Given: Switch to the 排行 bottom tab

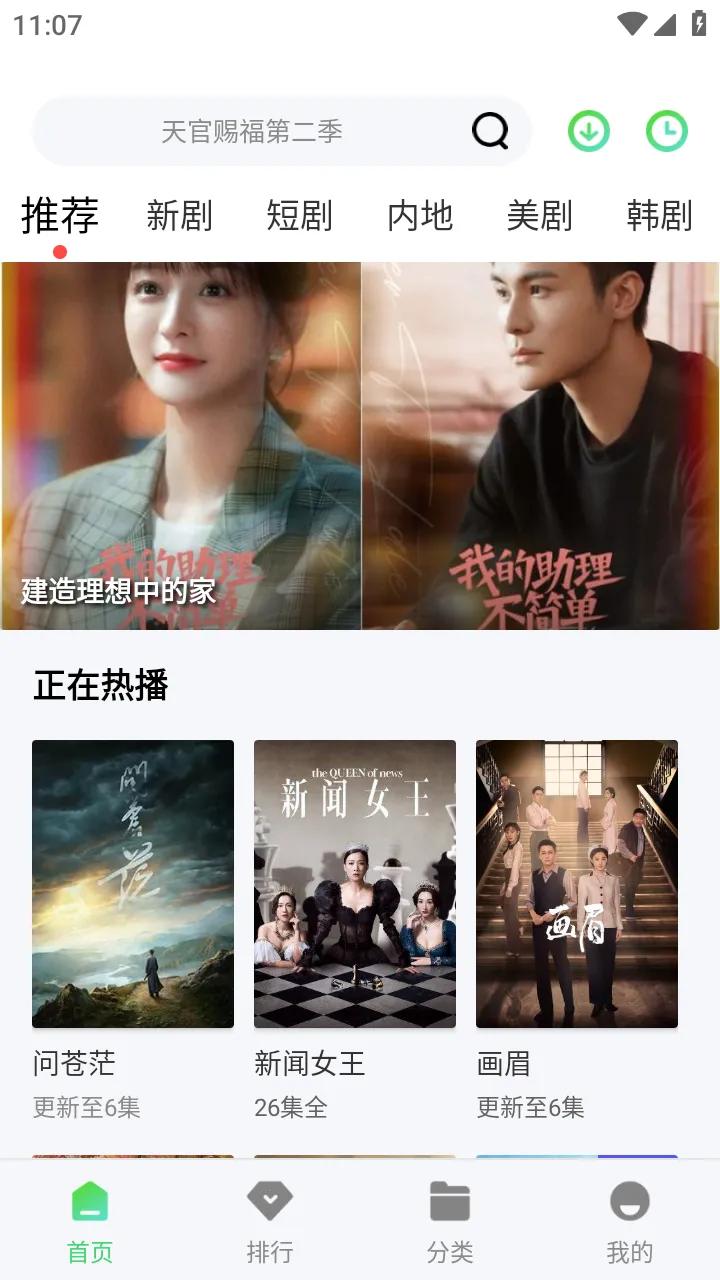Looking at the screenshot, I should click(270, 1222).
